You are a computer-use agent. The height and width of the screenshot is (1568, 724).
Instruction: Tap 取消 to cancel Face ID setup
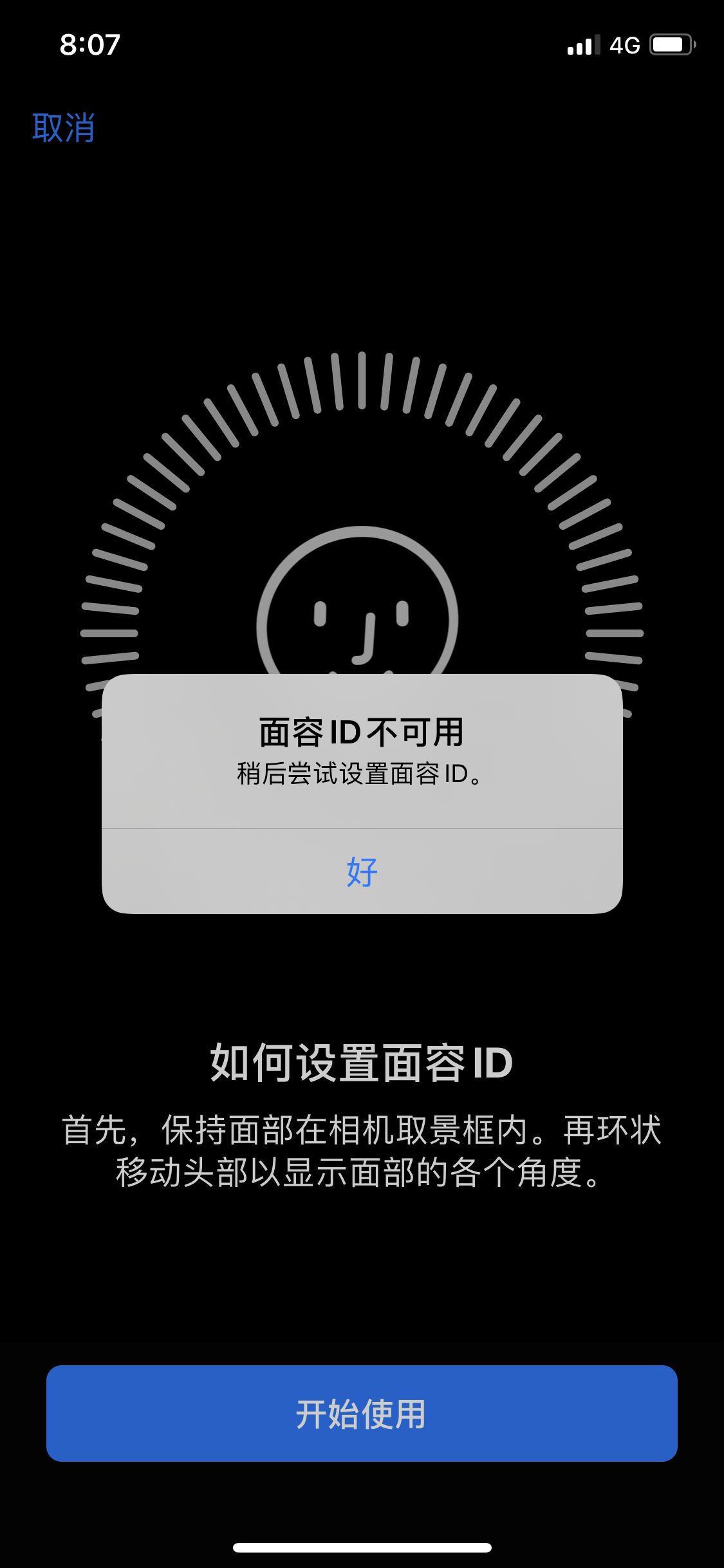coord(64,127)
